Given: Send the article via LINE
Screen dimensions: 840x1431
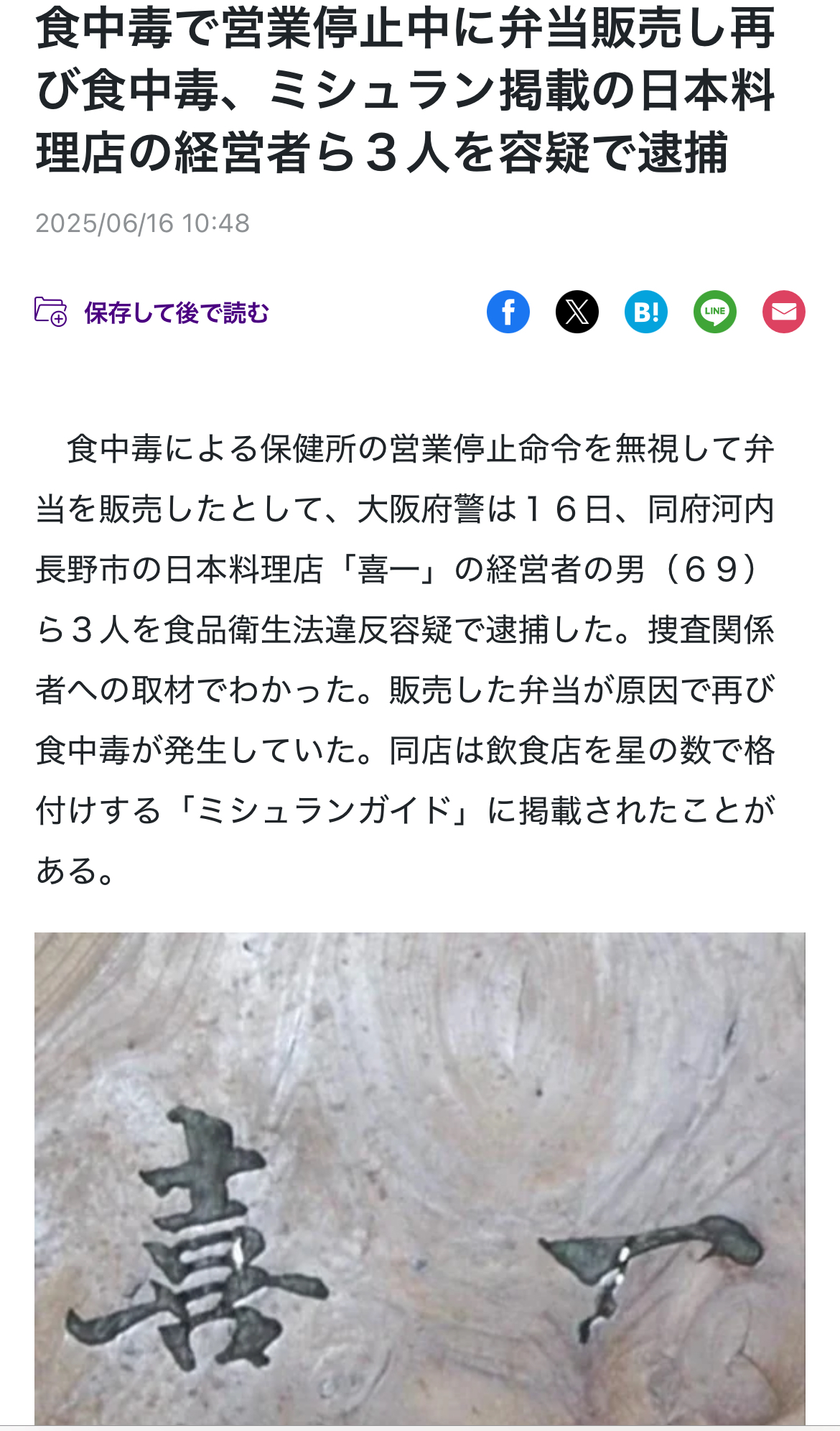Looking at the screenshot, I should click(x=715, y=312).
